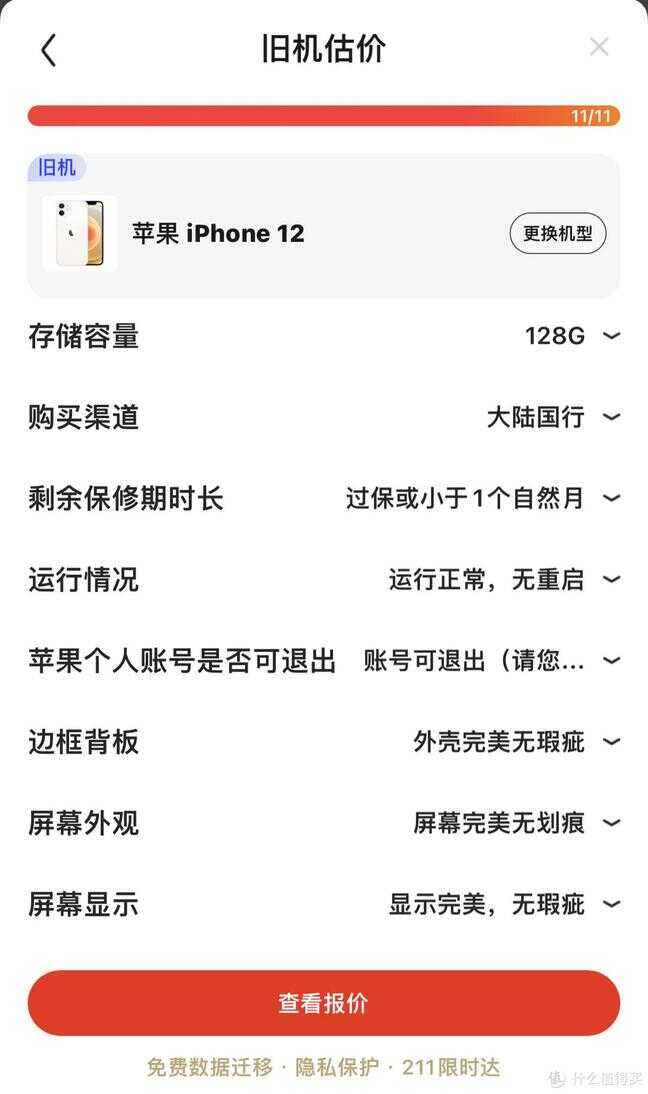
Task: Expand the 边框背板 condition options
Action: tap(516, 742)
